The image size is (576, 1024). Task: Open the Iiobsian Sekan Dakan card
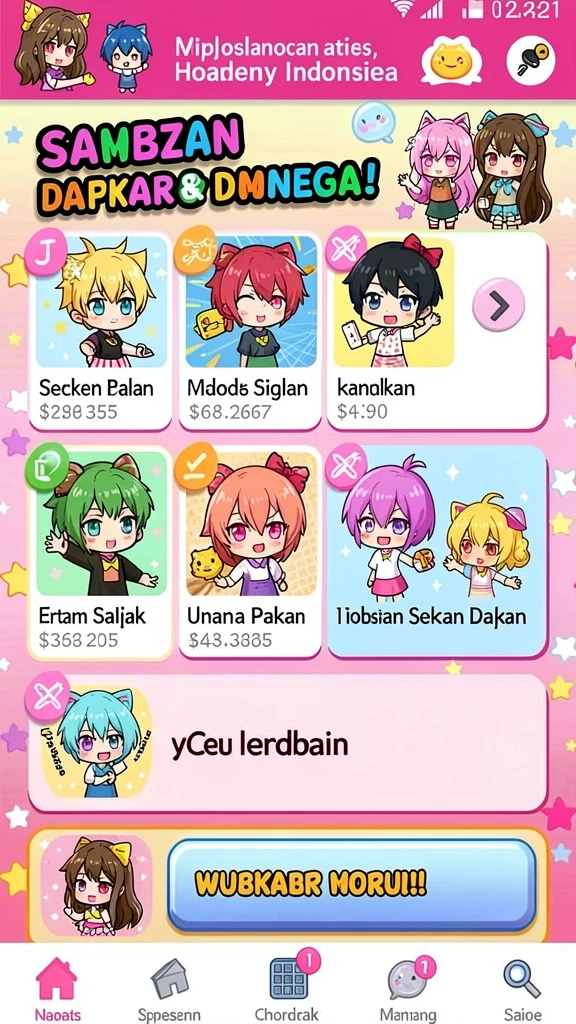click(x=436, y=552)
